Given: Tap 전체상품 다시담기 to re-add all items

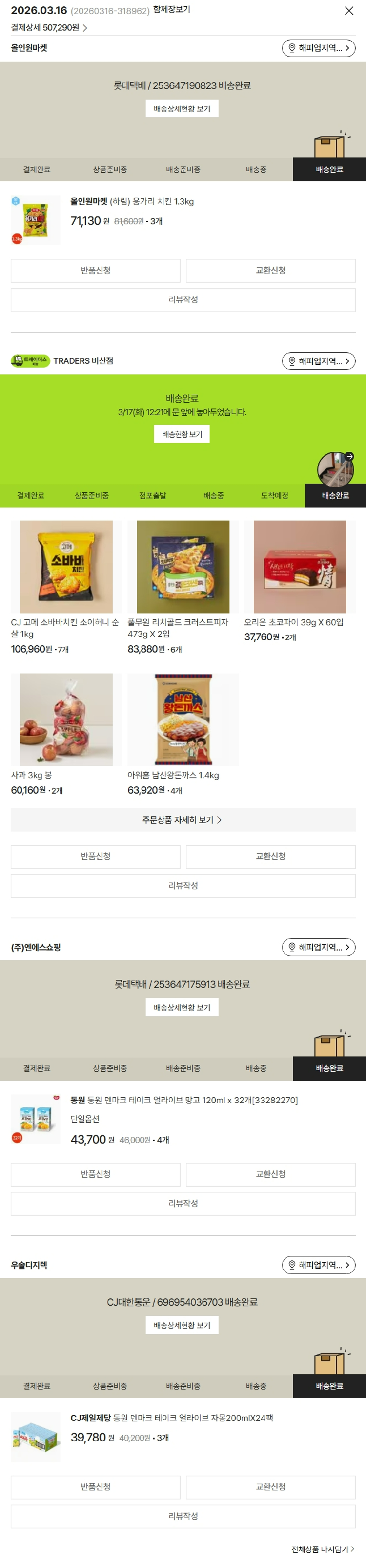Looking at the screenshot, I should coord(322,1549).
